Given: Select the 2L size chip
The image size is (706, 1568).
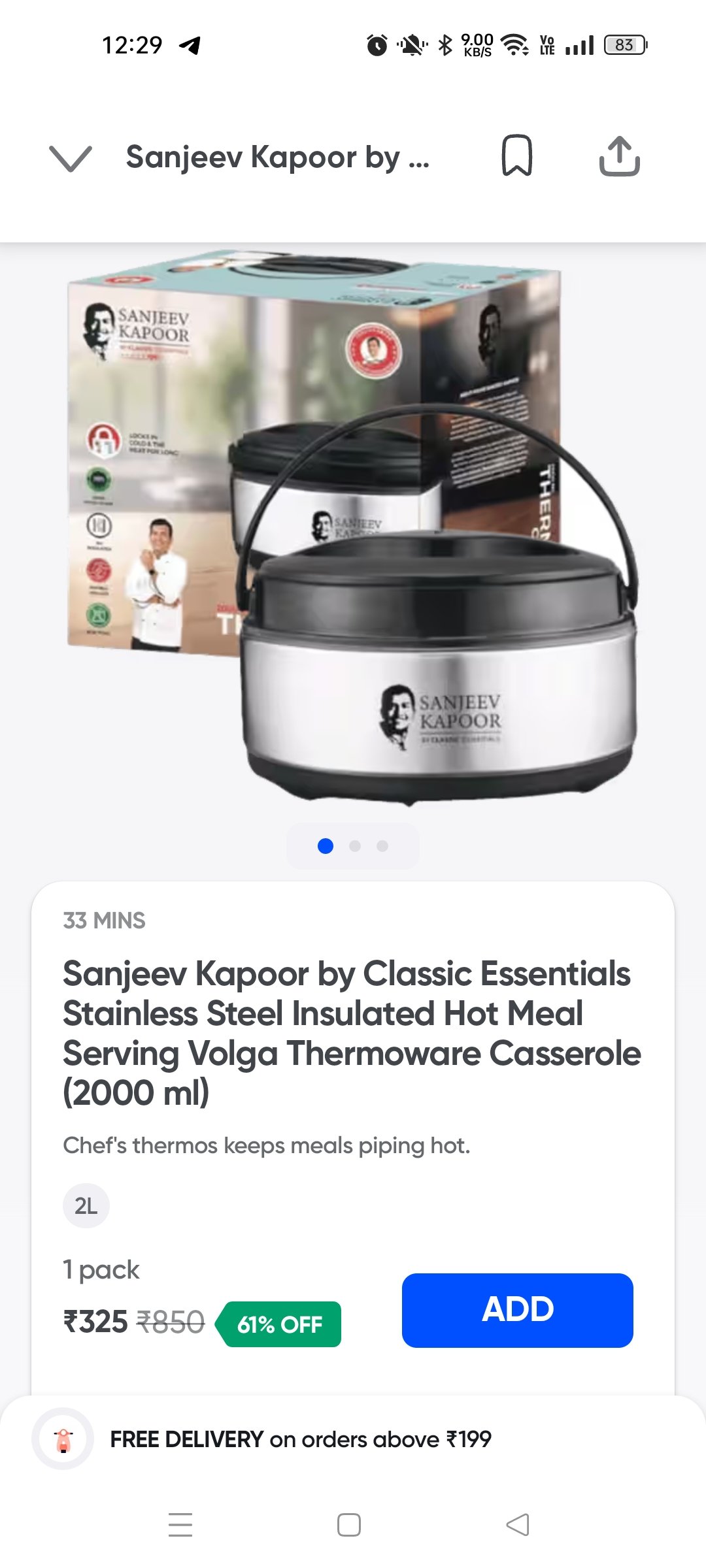Looking at the screenshot, I should 86,1205.
